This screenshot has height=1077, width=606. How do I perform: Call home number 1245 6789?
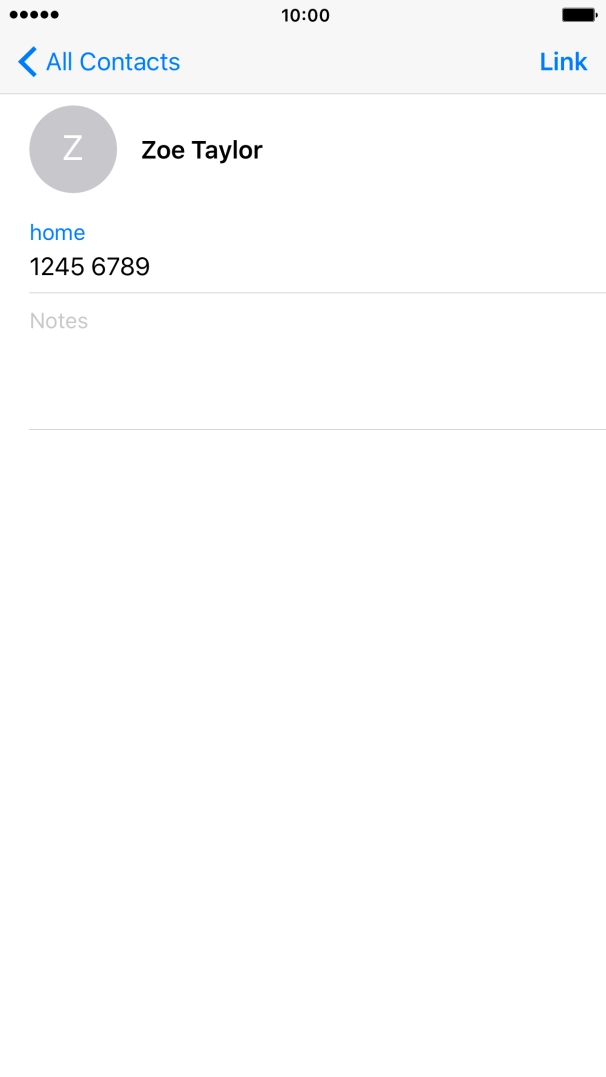(x=90, y=267)
